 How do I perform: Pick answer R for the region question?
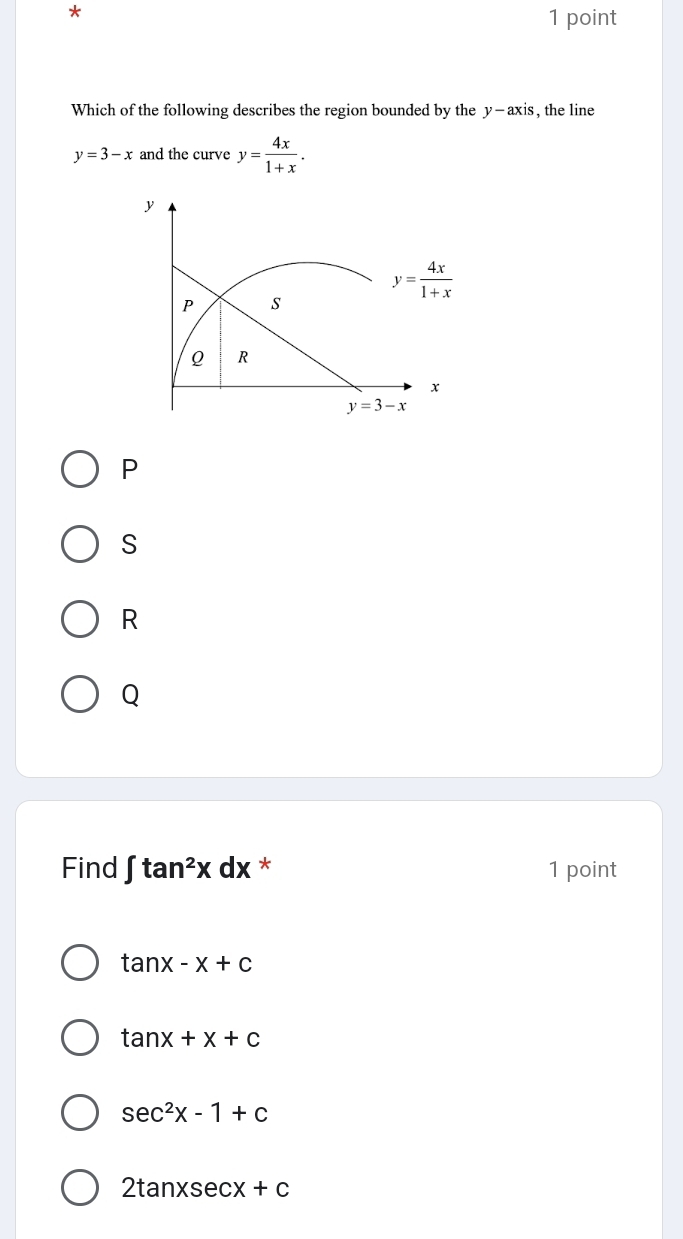[81, 619]
